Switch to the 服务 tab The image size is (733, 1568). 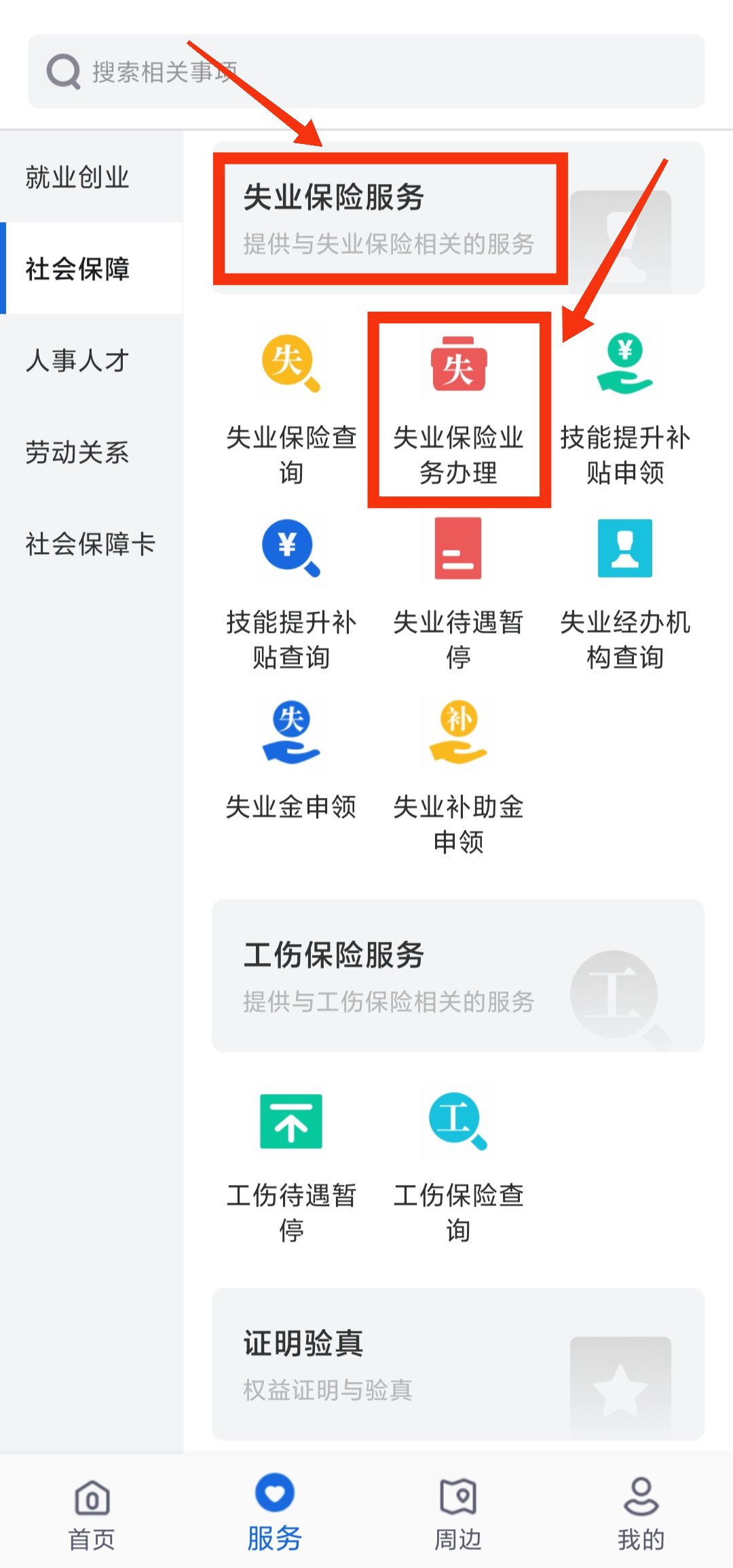[x=275, y=1512]
